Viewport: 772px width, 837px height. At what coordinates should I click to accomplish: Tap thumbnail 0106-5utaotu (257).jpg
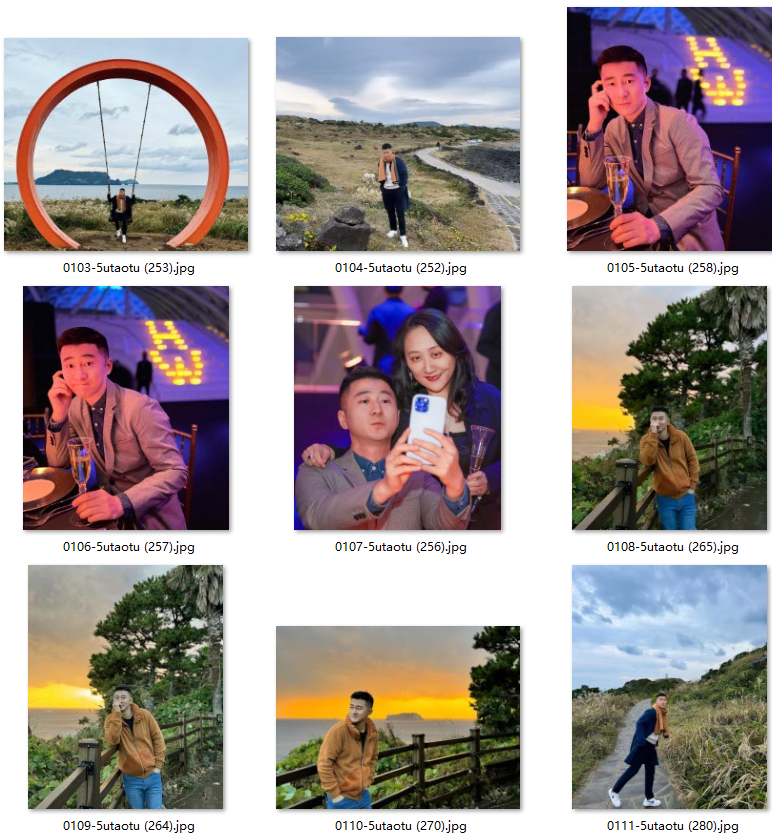126,408
